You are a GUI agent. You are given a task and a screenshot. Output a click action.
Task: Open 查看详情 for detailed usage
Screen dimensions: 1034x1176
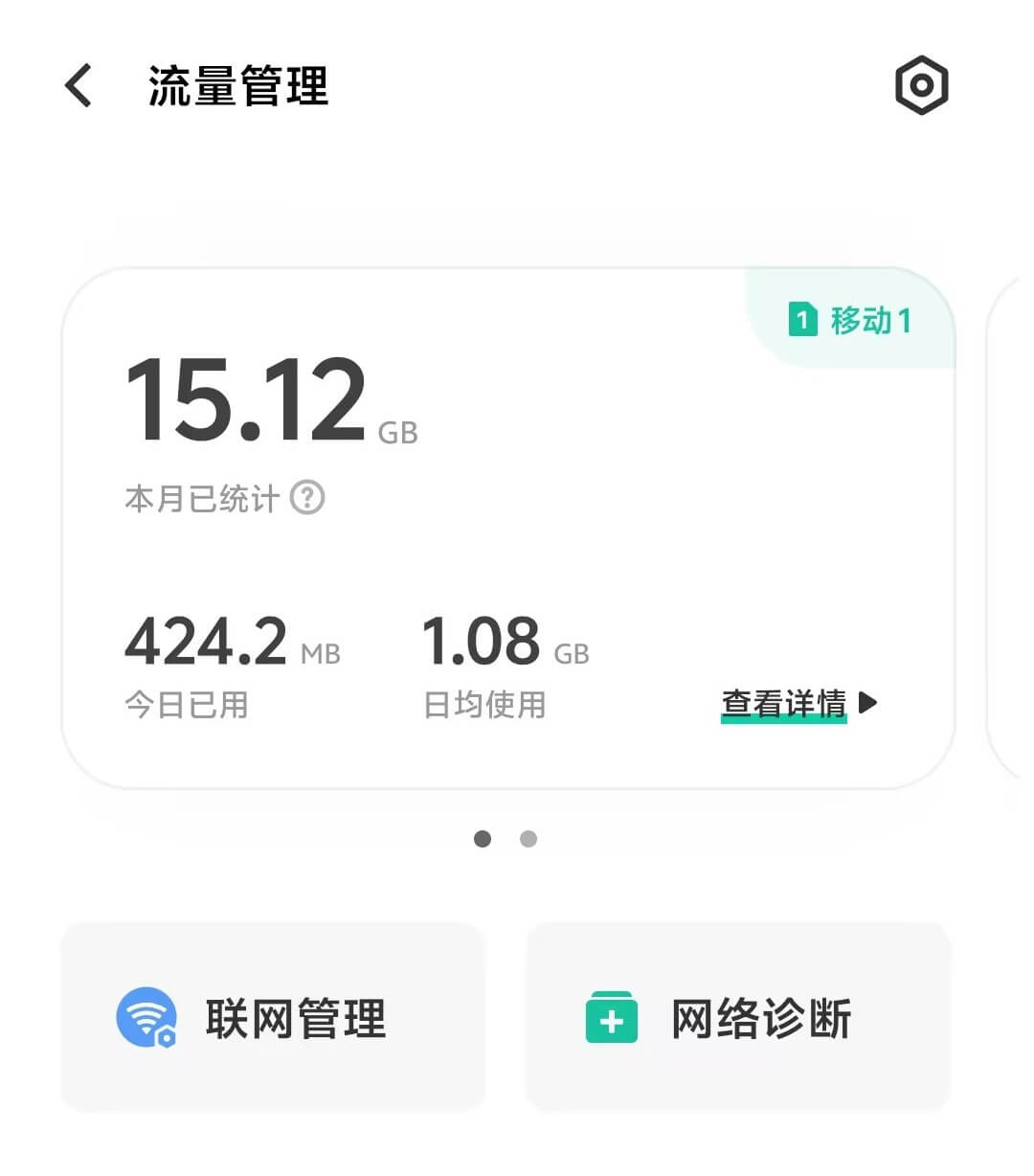pyautogui.click(x=784, y=702)
